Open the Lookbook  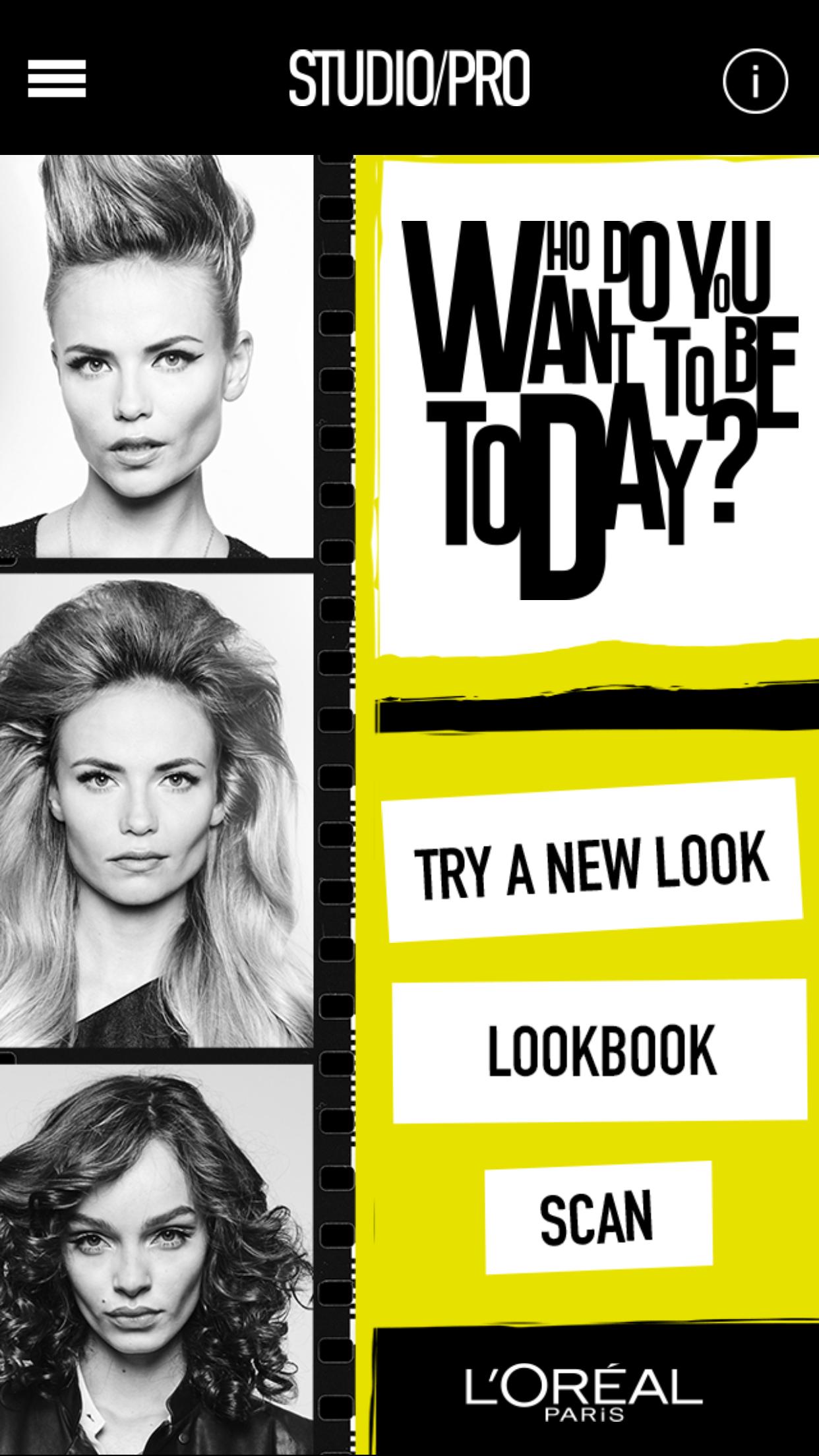pos(600,1051)
